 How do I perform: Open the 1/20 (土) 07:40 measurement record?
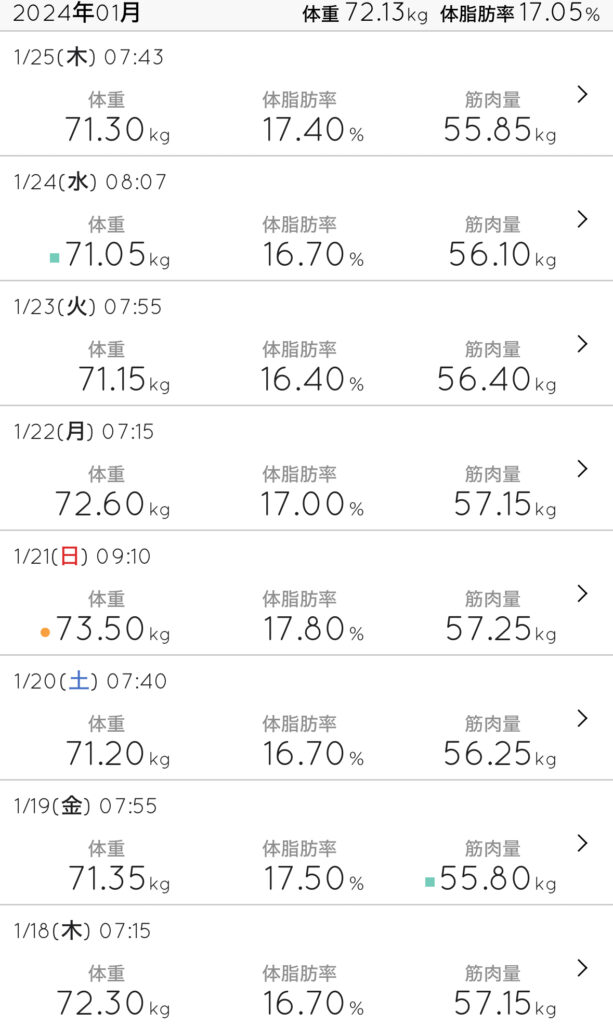click(306, 719)
